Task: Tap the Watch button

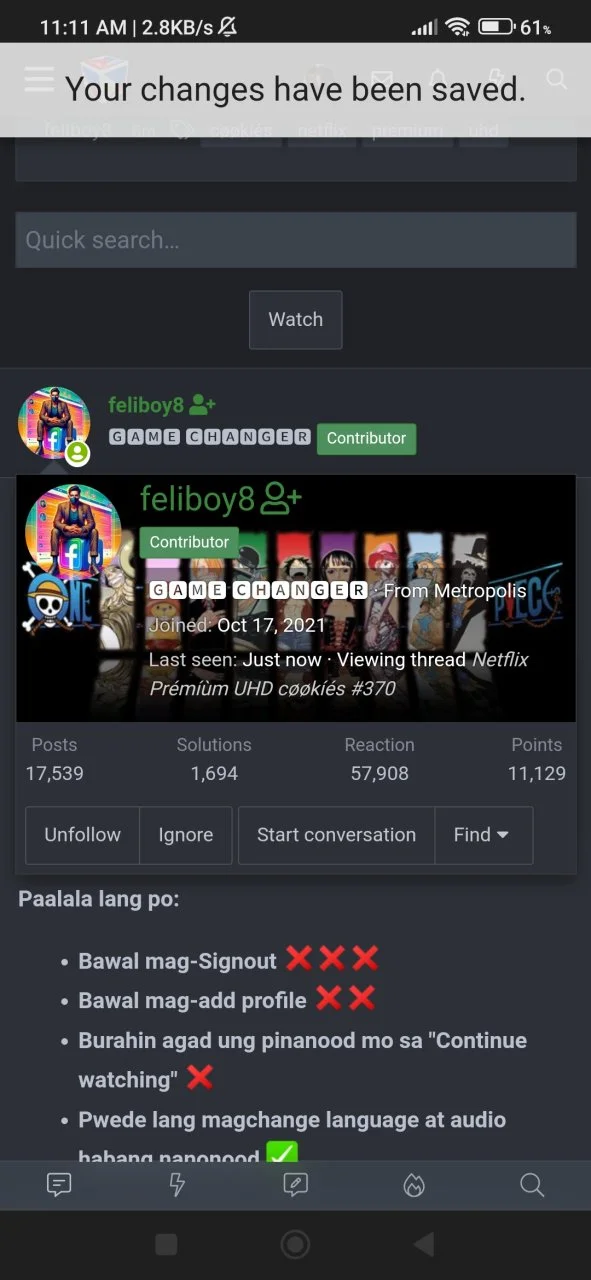Action: [295, 320]
